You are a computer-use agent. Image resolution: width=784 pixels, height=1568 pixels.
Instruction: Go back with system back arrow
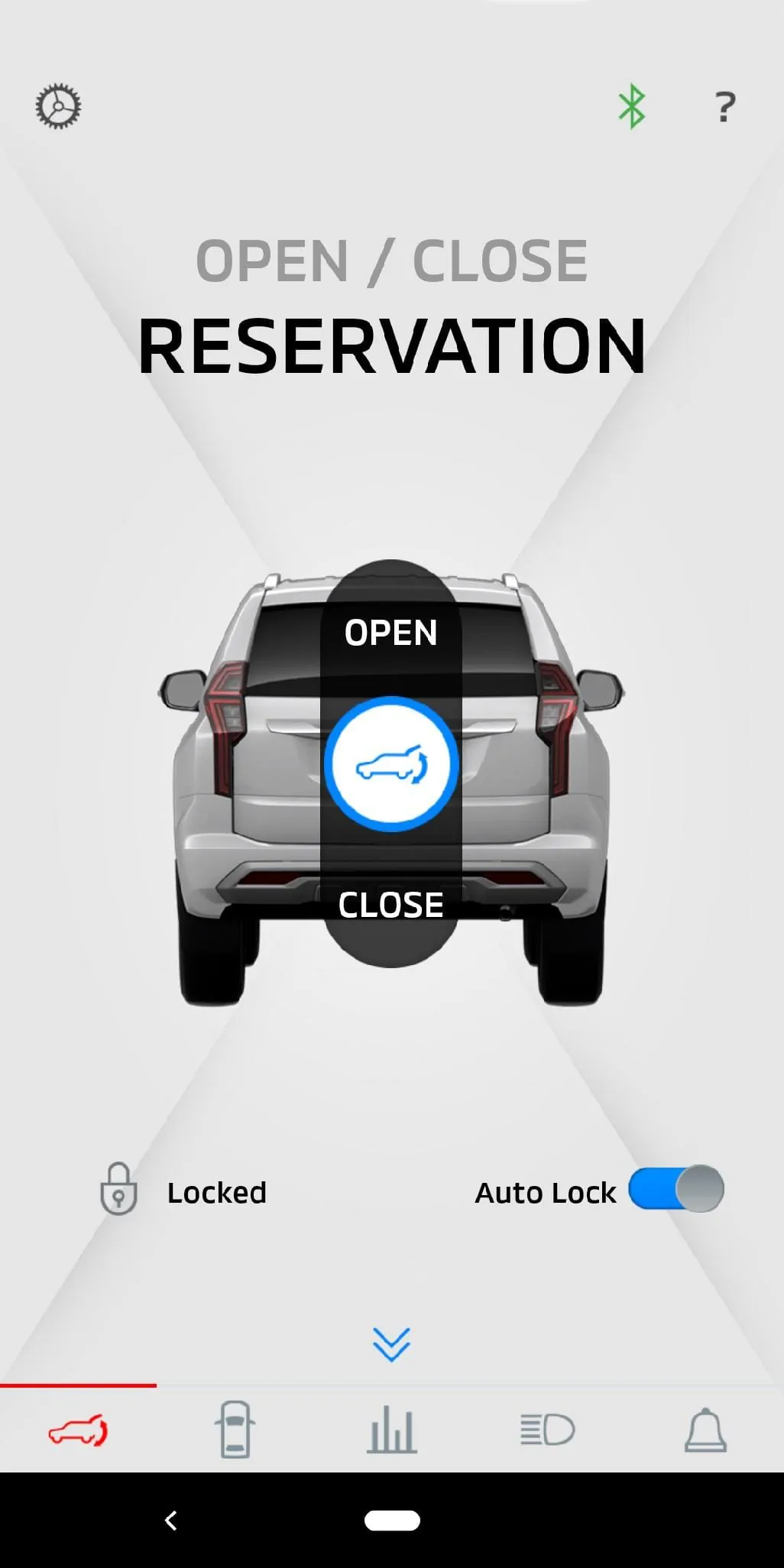coord(171,1521)
